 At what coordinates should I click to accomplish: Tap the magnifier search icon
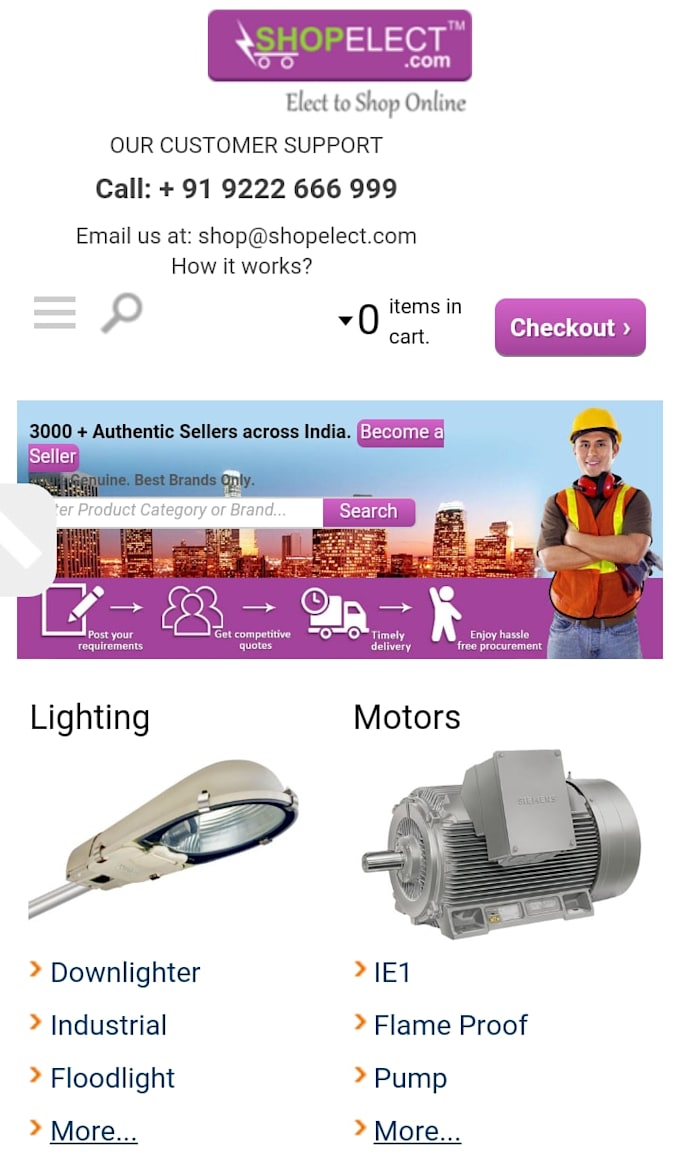click(122, 313)
